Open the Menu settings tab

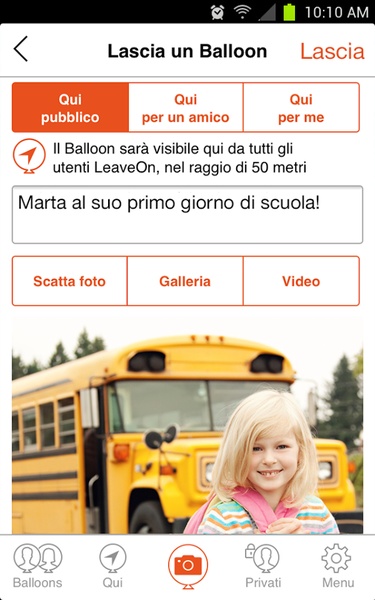[x=338, y=566]
